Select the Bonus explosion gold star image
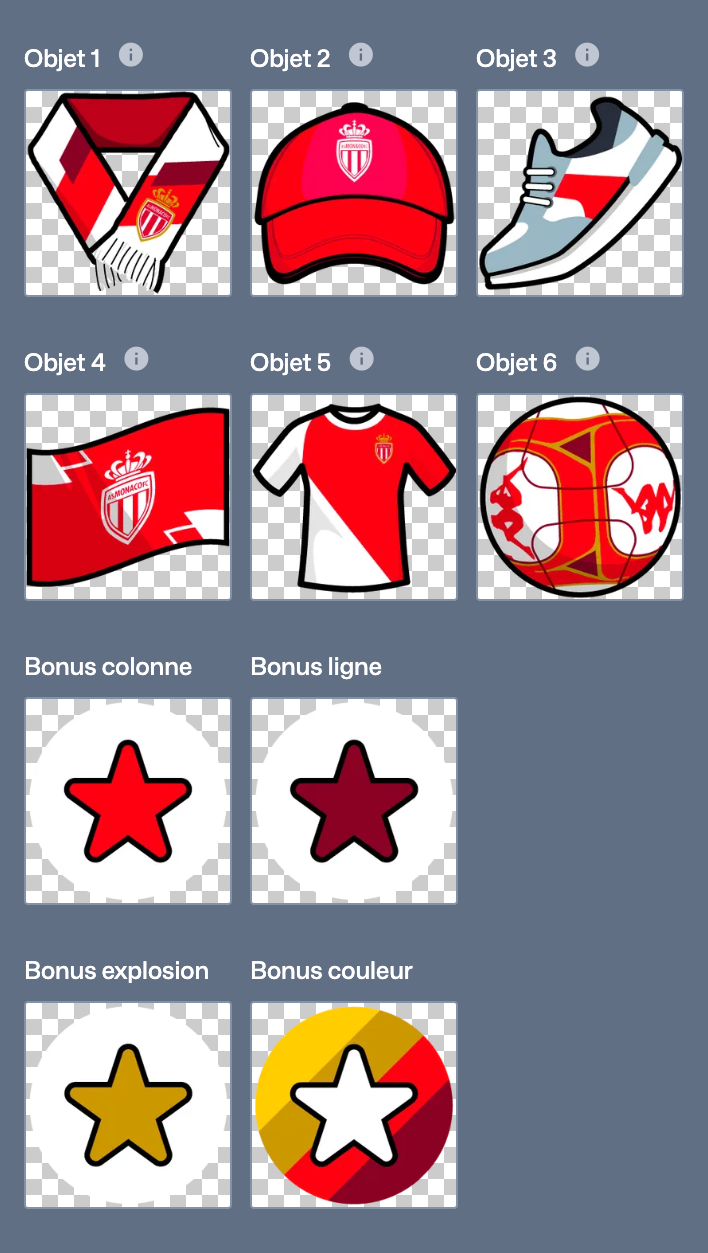The image size is (708, 1253). coord(128,1105)
